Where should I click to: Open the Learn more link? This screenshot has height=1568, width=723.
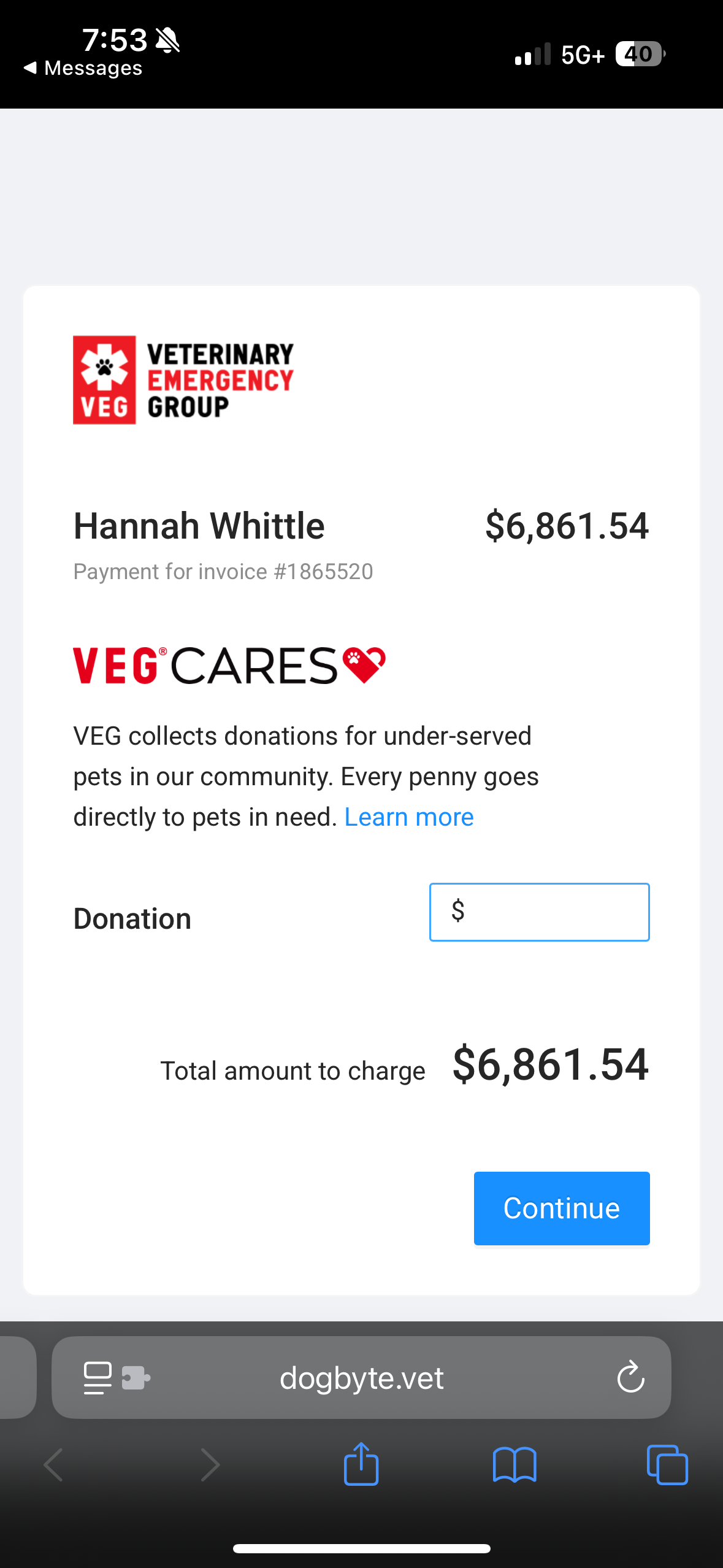(409, 817)
